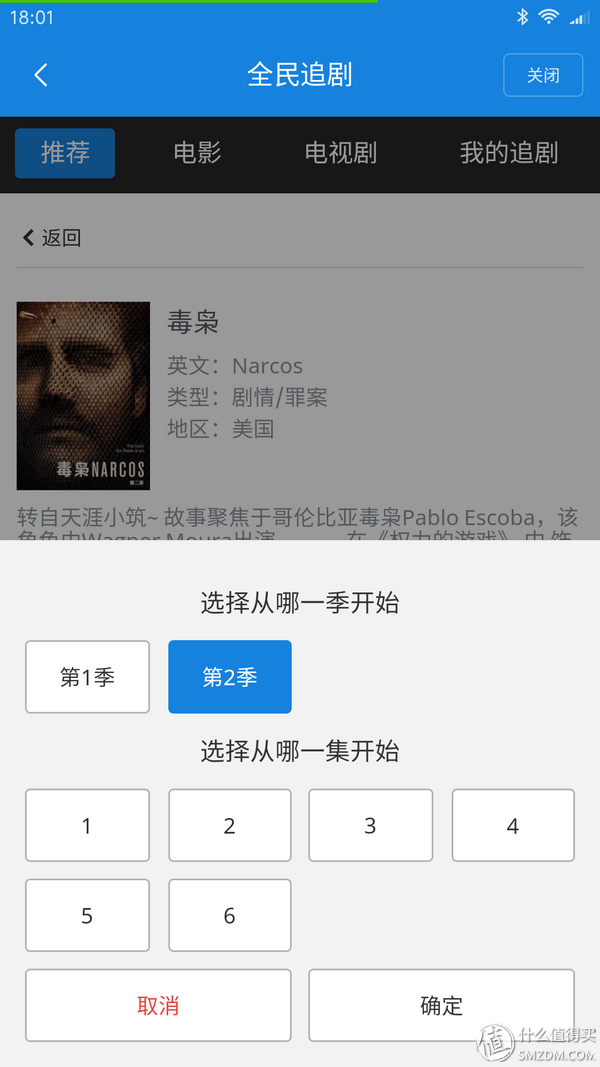Select 第1季 as the starting season

coord(87,677)
